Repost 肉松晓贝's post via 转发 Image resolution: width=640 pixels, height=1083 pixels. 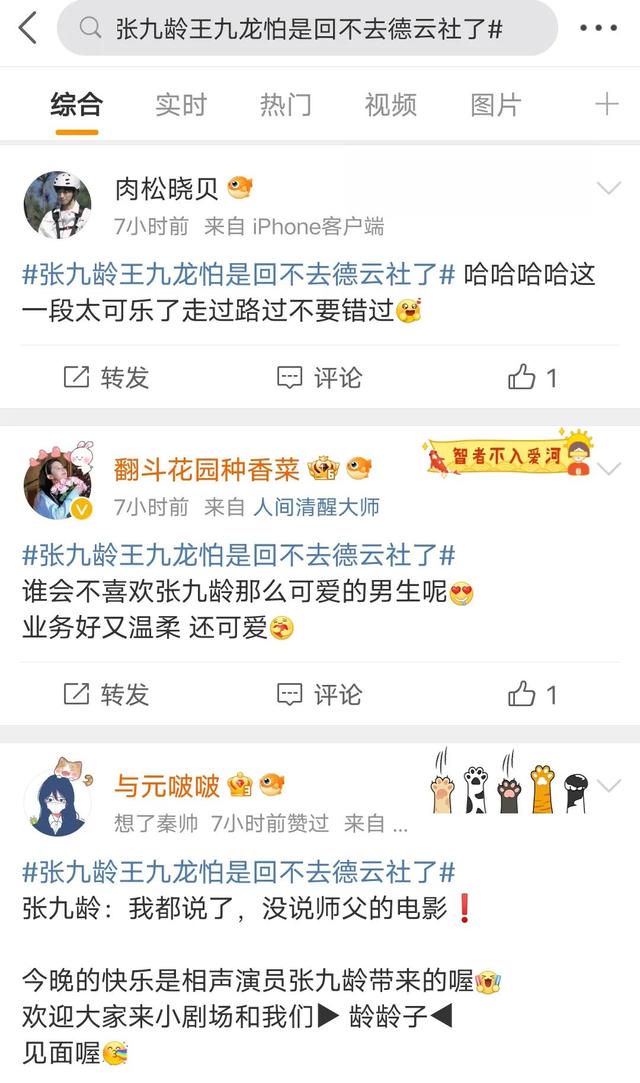click(106, 377)
